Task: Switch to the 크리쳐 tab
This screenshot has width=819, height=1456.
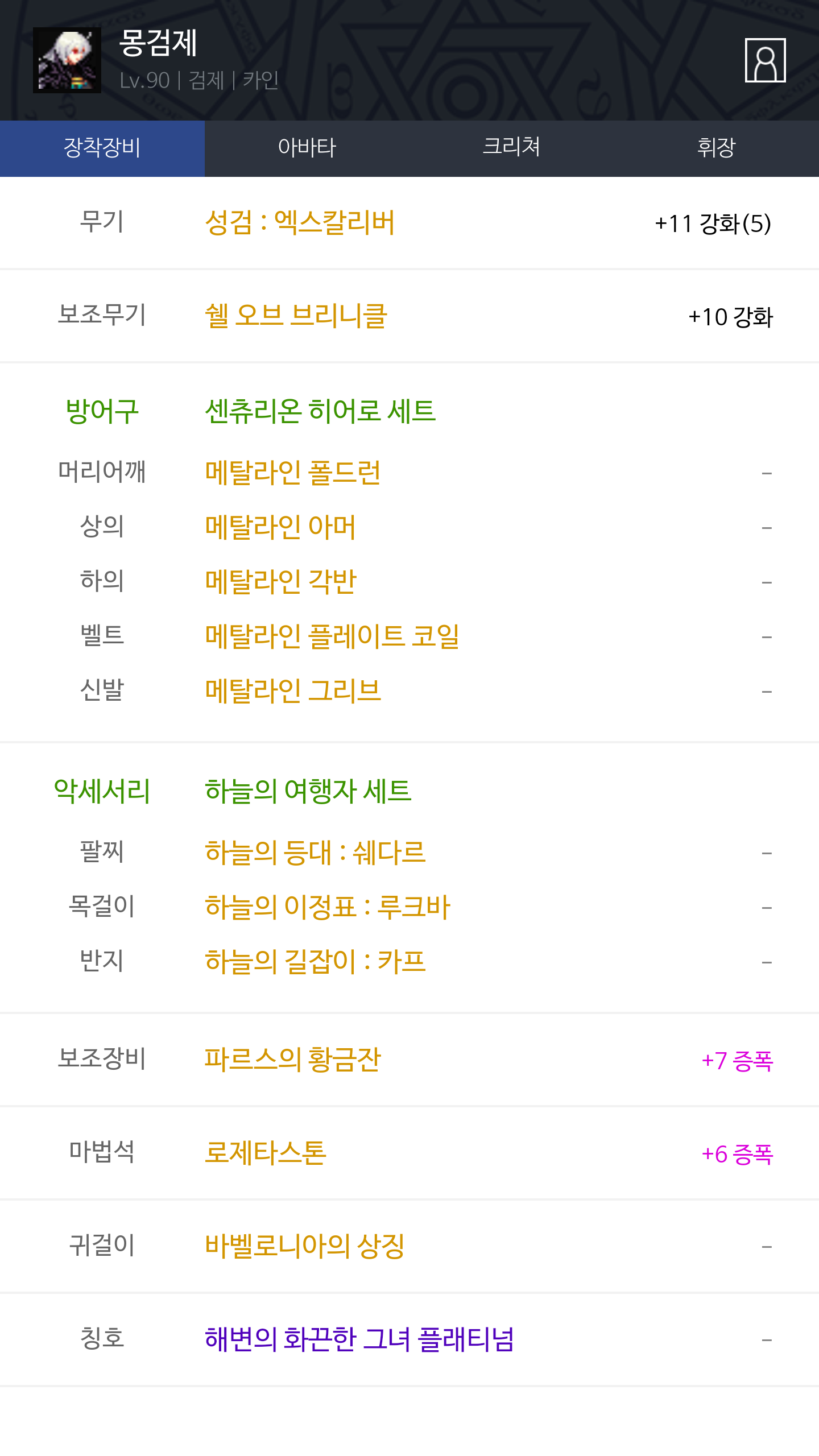Action: [x=512, y=148]
